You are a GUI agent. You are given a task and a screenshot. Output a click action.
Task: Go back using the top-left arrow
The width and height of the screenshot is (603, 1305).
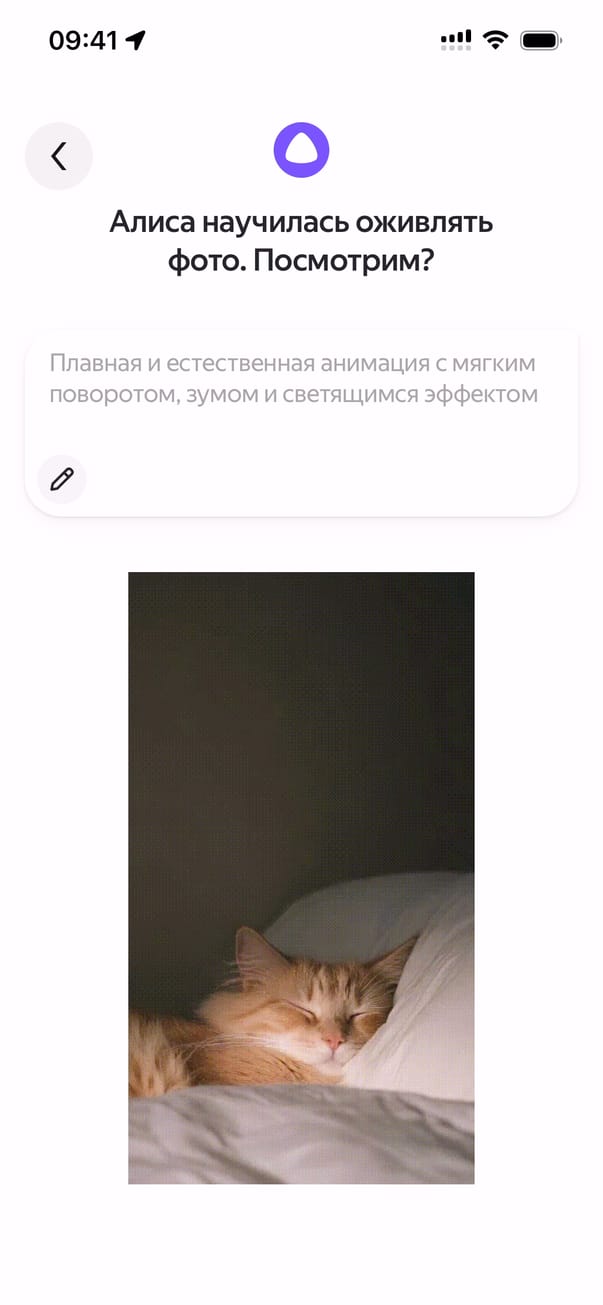[59, 156]
